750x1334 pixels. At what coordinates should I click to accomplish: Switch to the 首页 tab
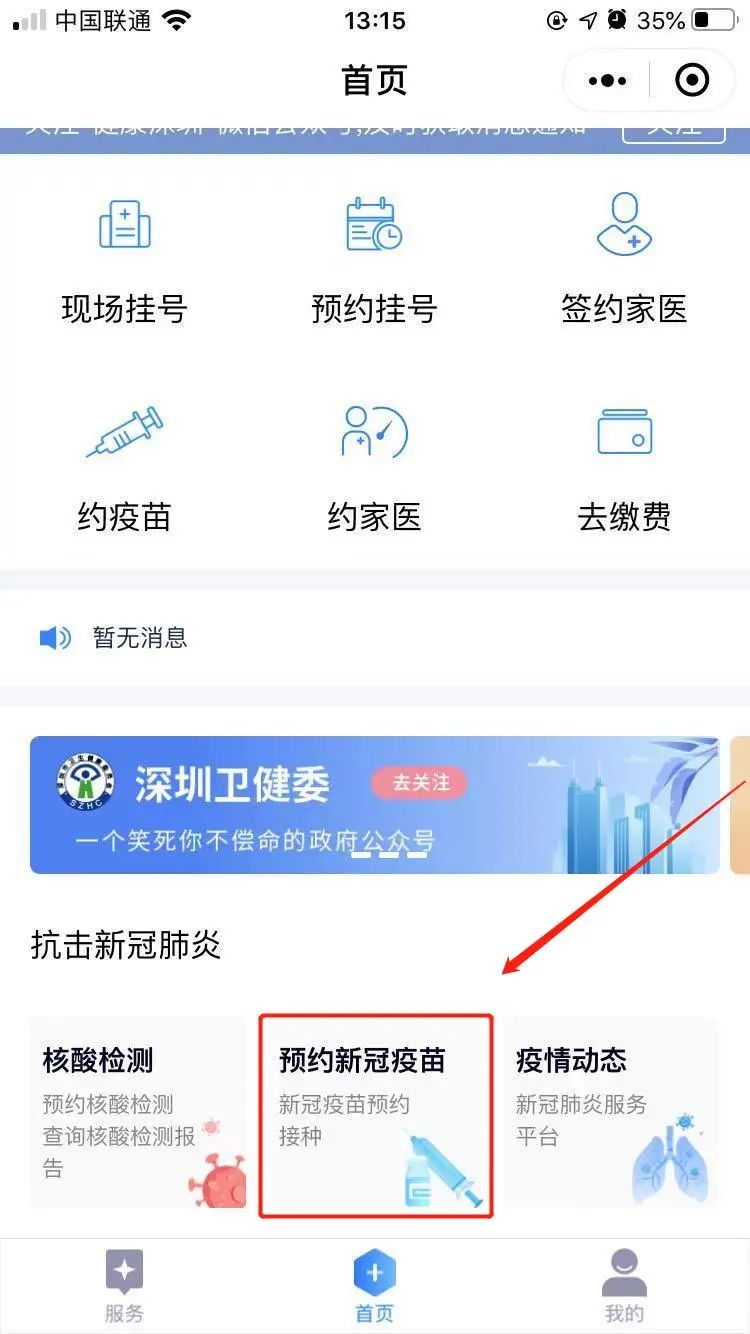pyautogui.click(x=375, y=1286)
